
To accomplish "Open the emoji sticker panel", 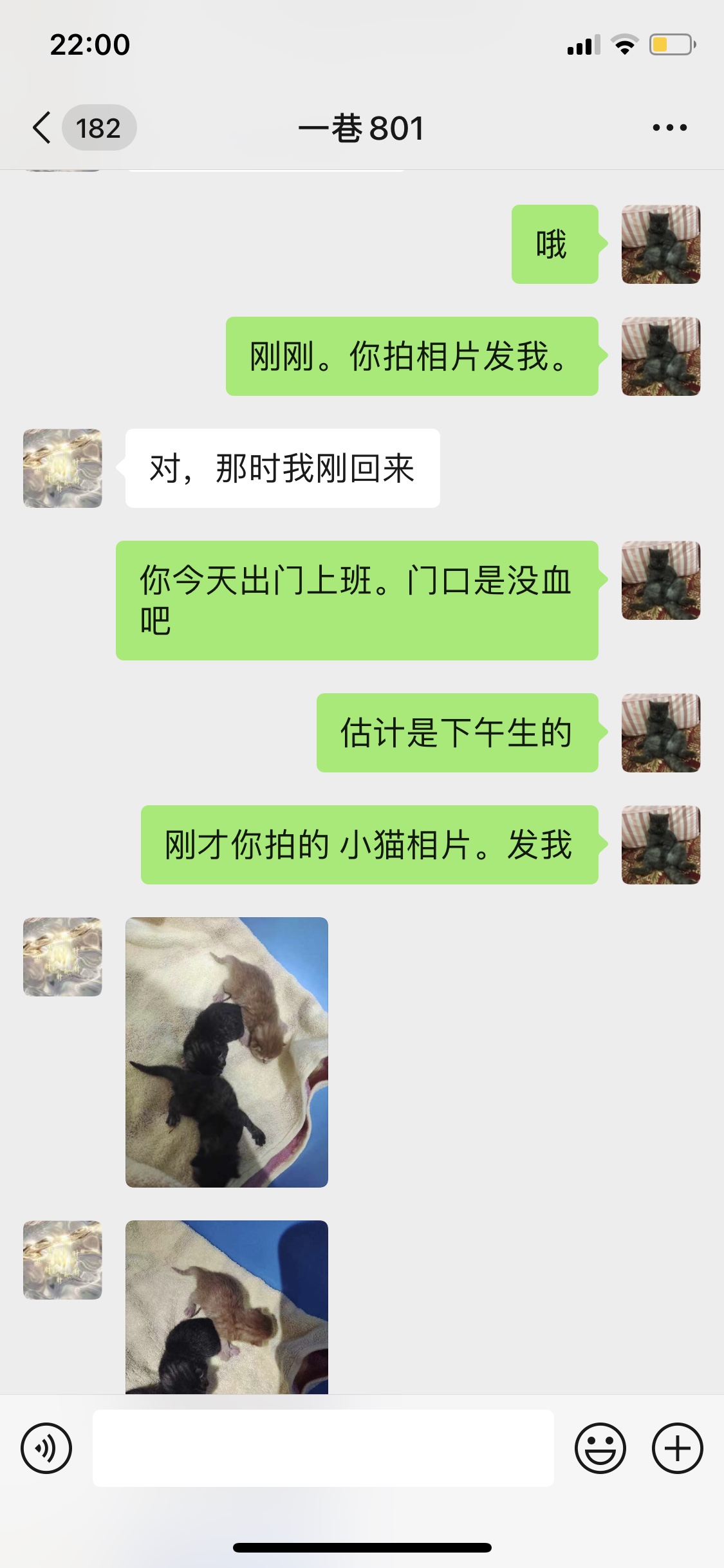I will coord(600,1448).
